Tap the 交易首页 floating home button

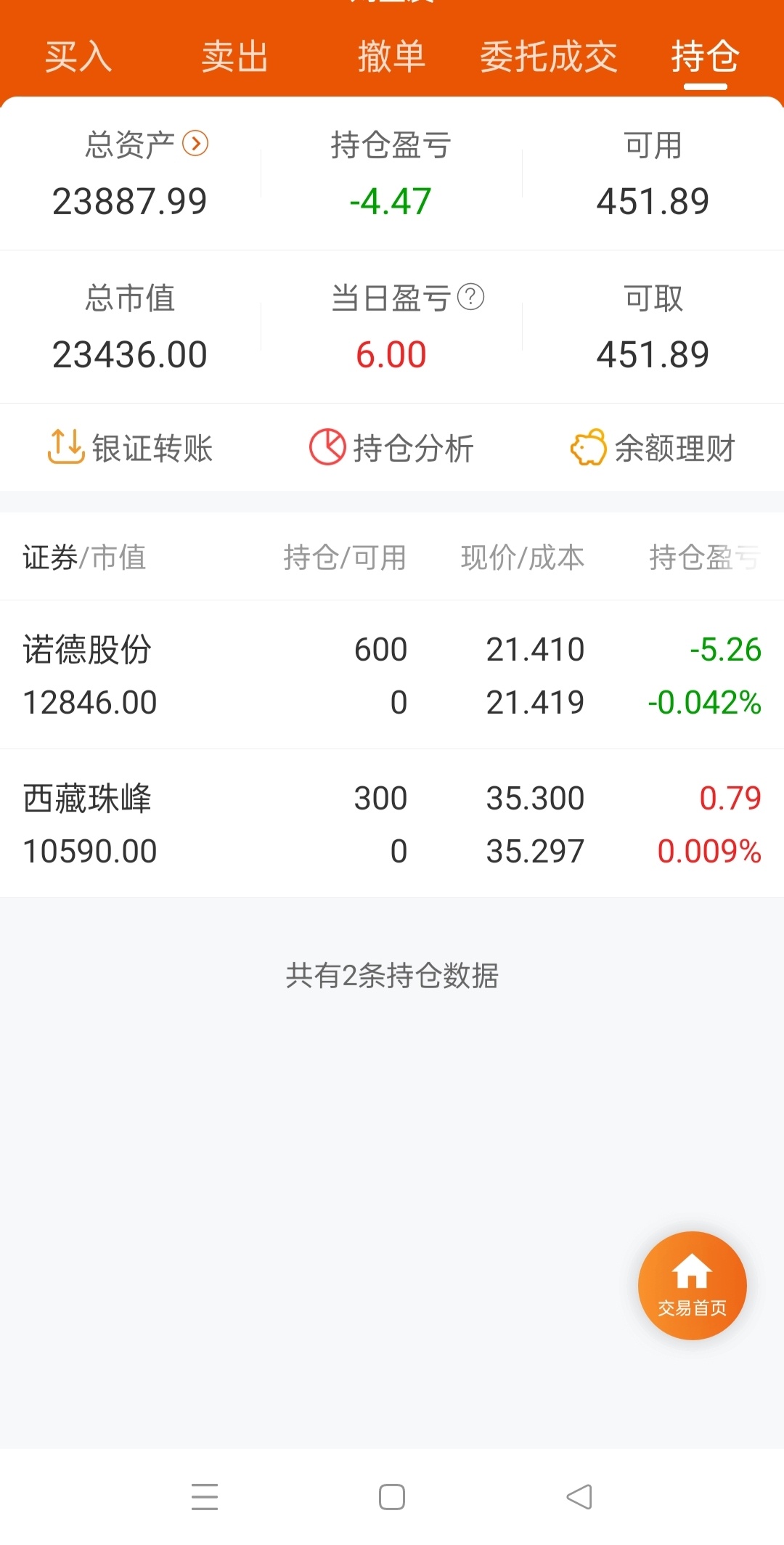tap(692, 1285)
